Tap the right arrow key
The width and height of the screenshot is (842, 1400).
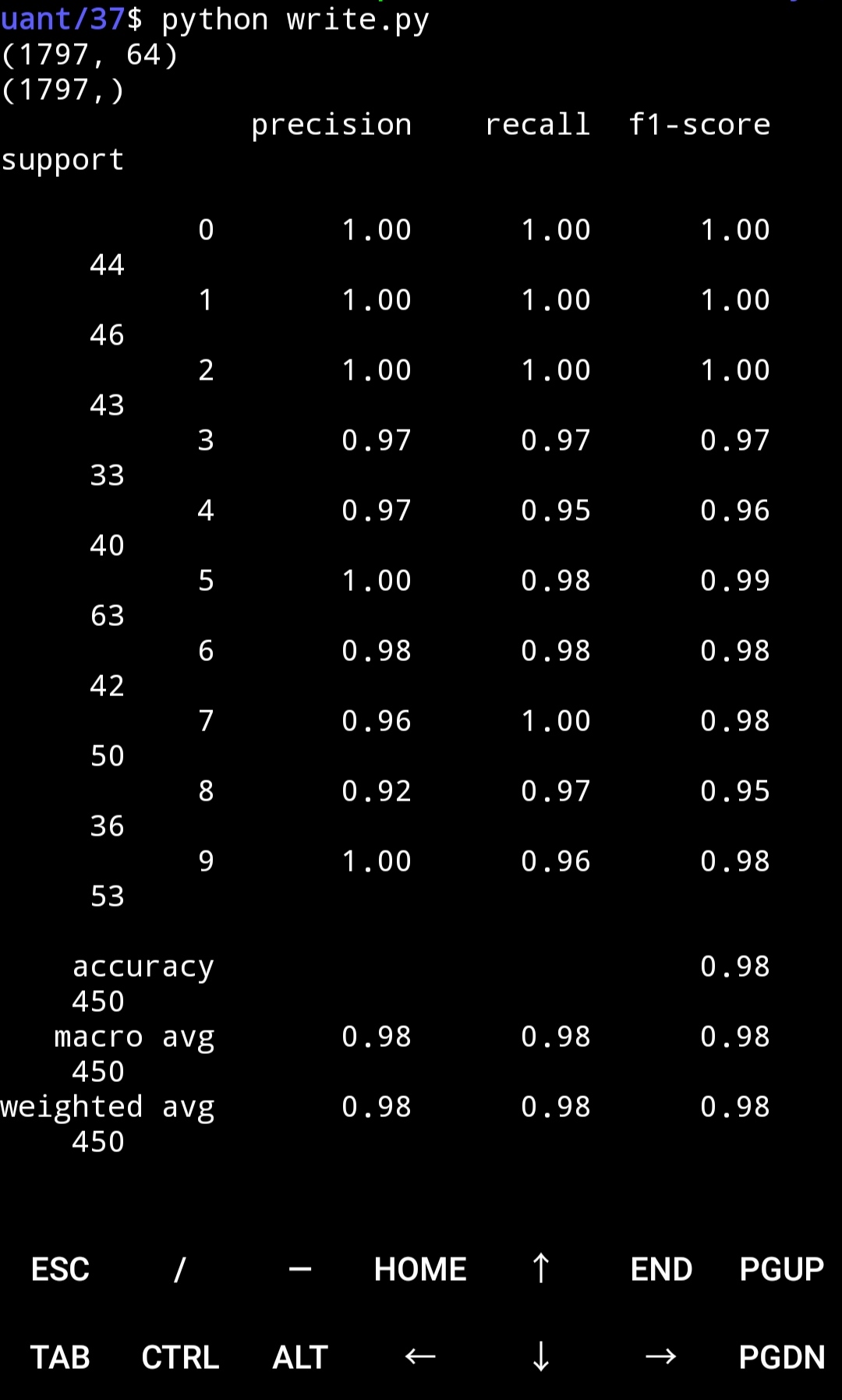coord(661,1357)
